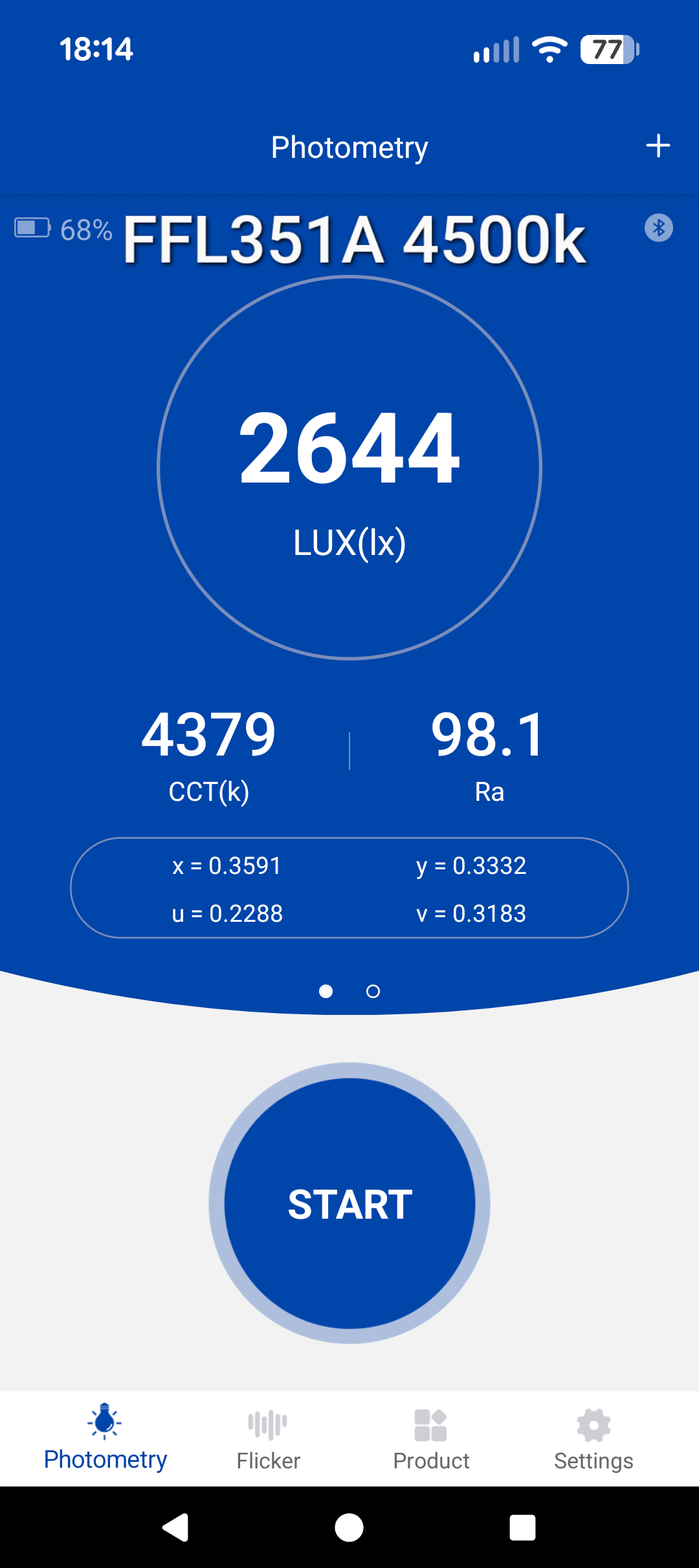Tap the plus icon in the header
Image resolution: width=699 pixels, height=1568 pixels.
pyautogui.click(x=658, y=146)
